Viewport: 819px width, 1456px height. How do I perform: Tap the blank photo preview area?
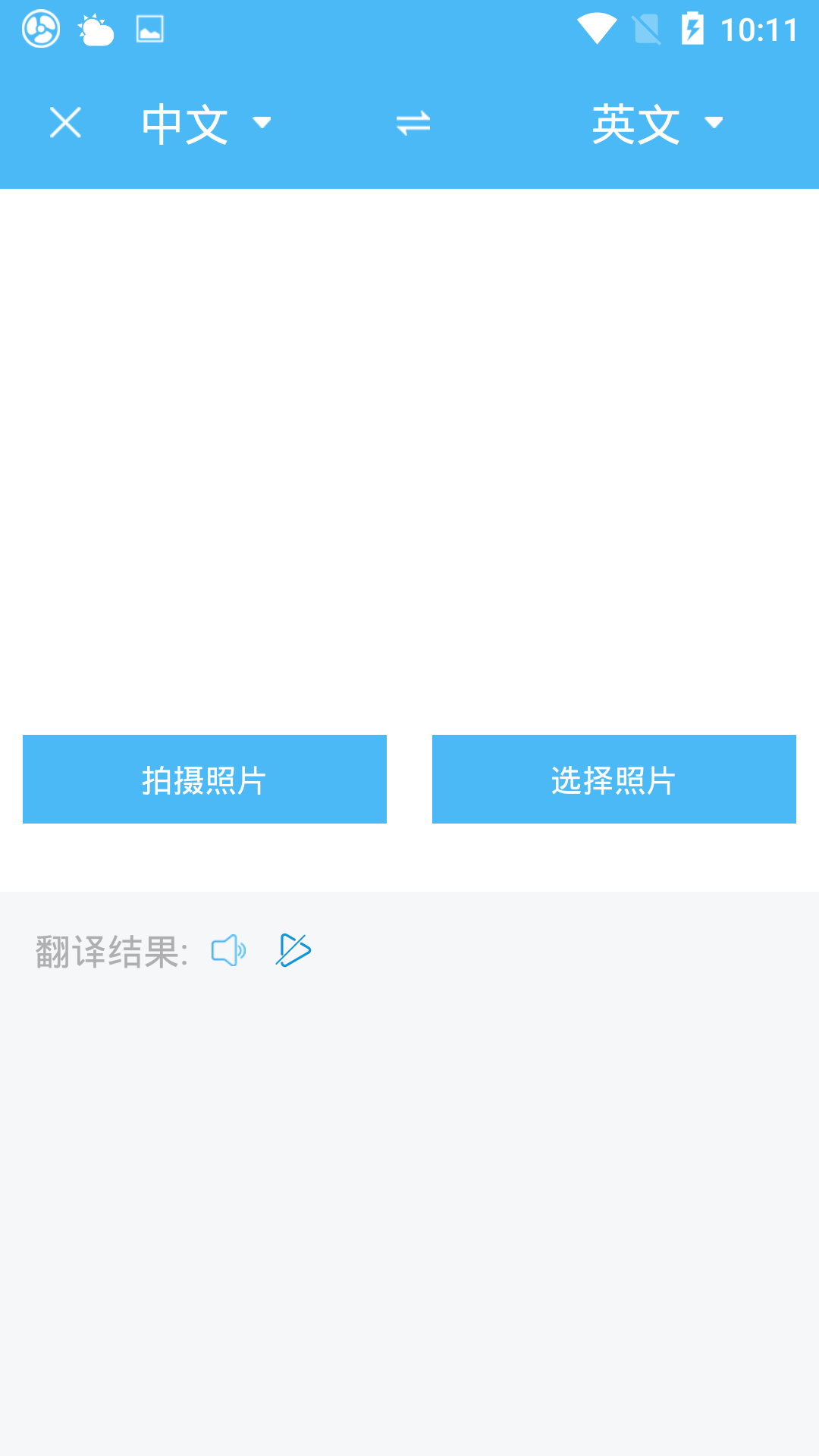(x=409, y=455)
